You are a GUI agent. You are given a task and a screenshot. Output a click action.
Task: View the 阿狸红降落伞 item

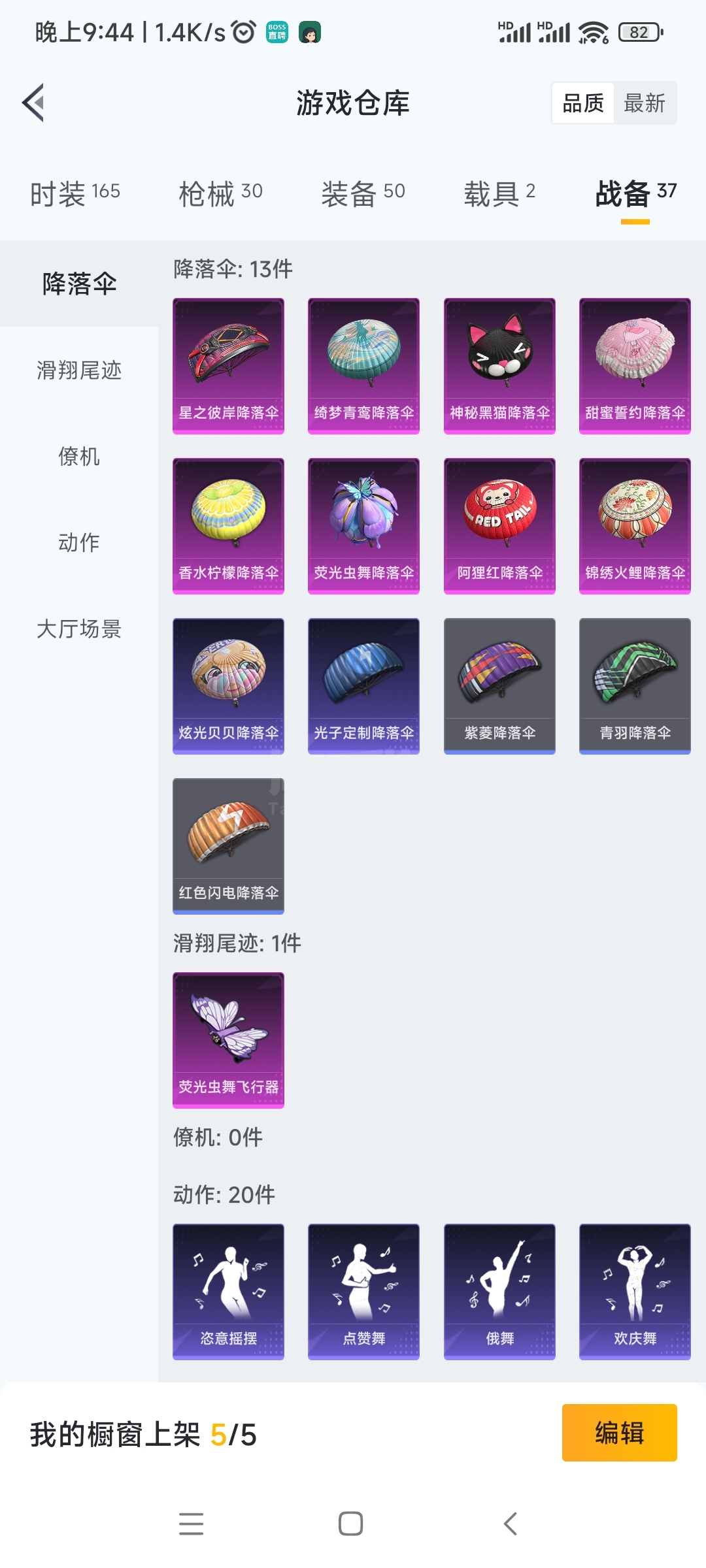pos(499,526)
